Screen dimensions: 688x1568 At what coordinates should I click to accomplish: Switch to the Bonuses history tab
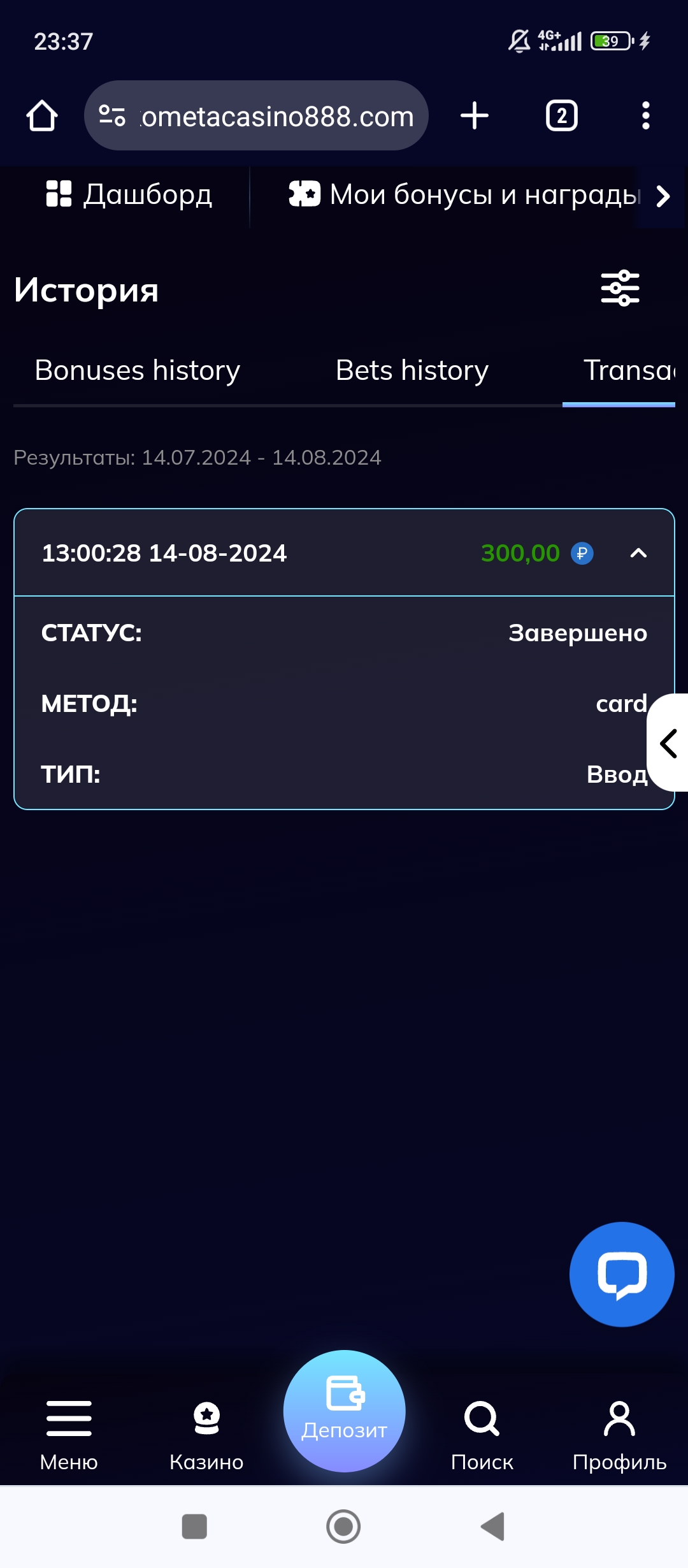click(137, 371)
